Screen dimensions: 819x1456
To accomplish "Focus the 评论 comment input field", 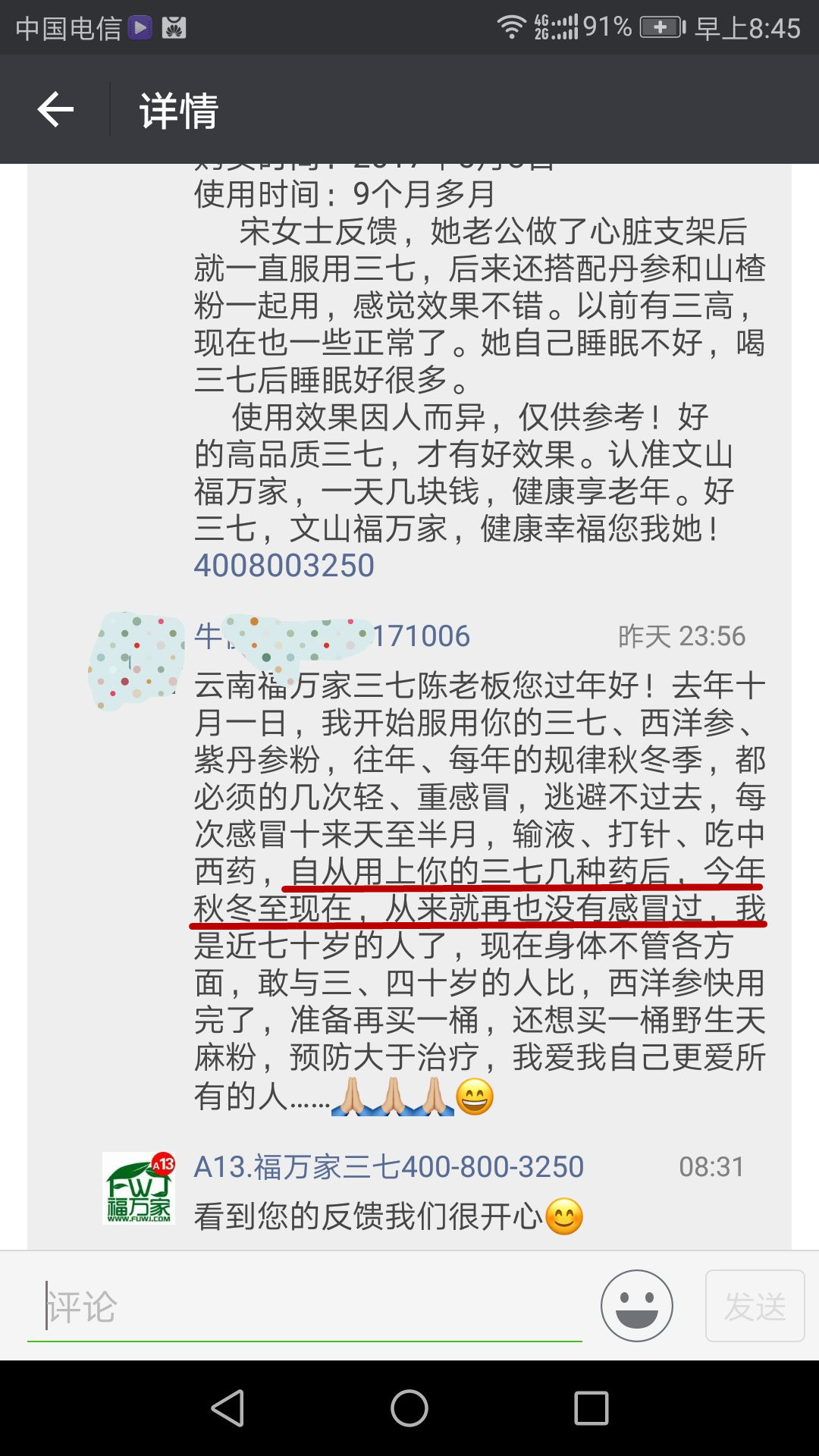I will pyautogui.click(x=303, y=1307).
